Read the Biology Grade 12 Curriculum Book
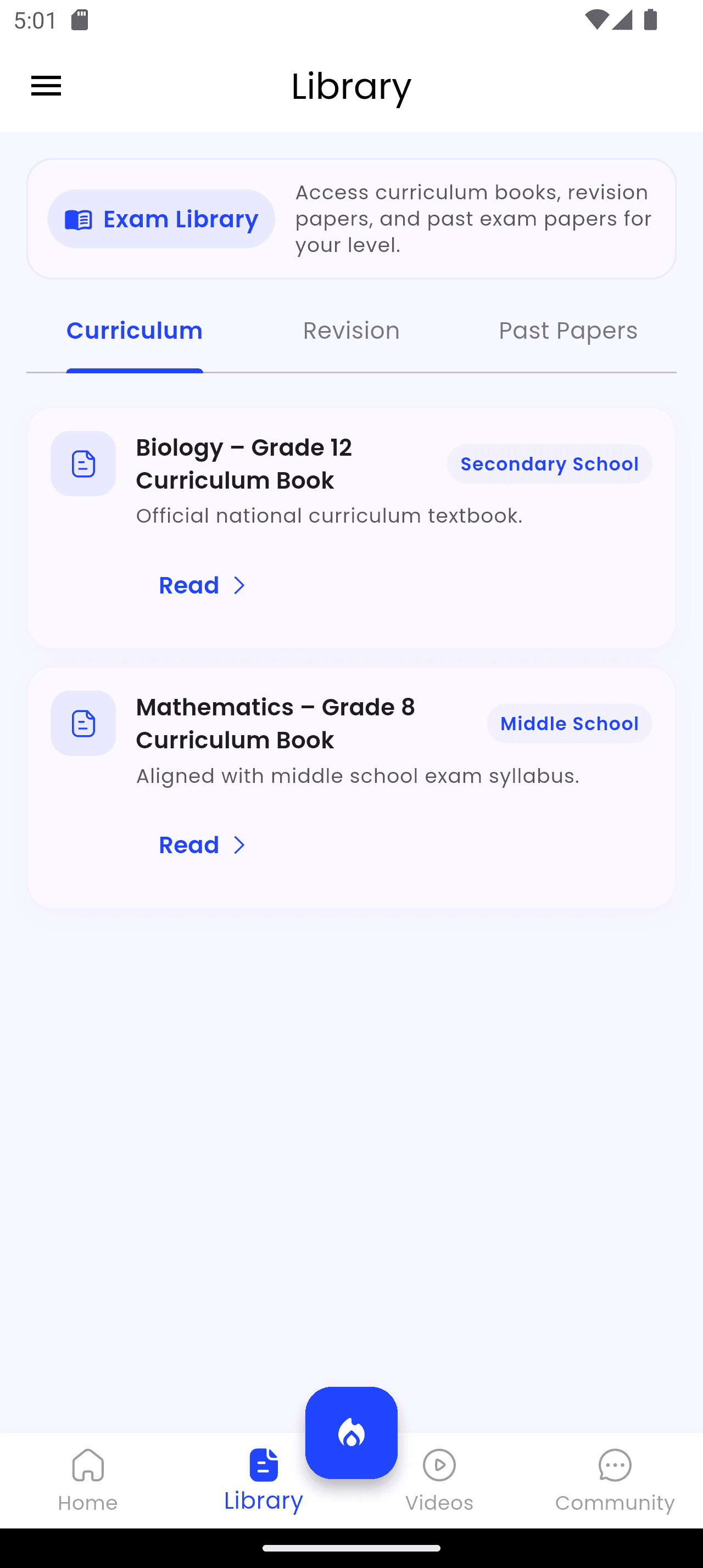This screenshot has height=1568, width=703. pyautogui.click(x=202, y=585)
